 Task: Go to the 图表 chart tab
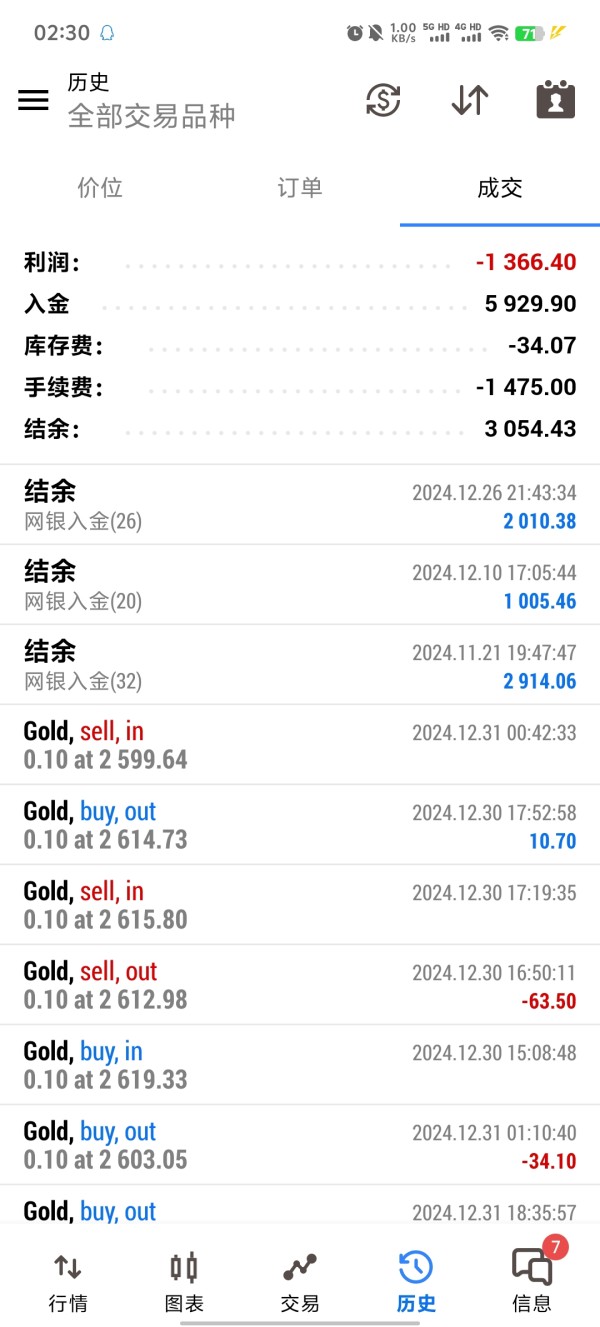[x=184, y=1282]
